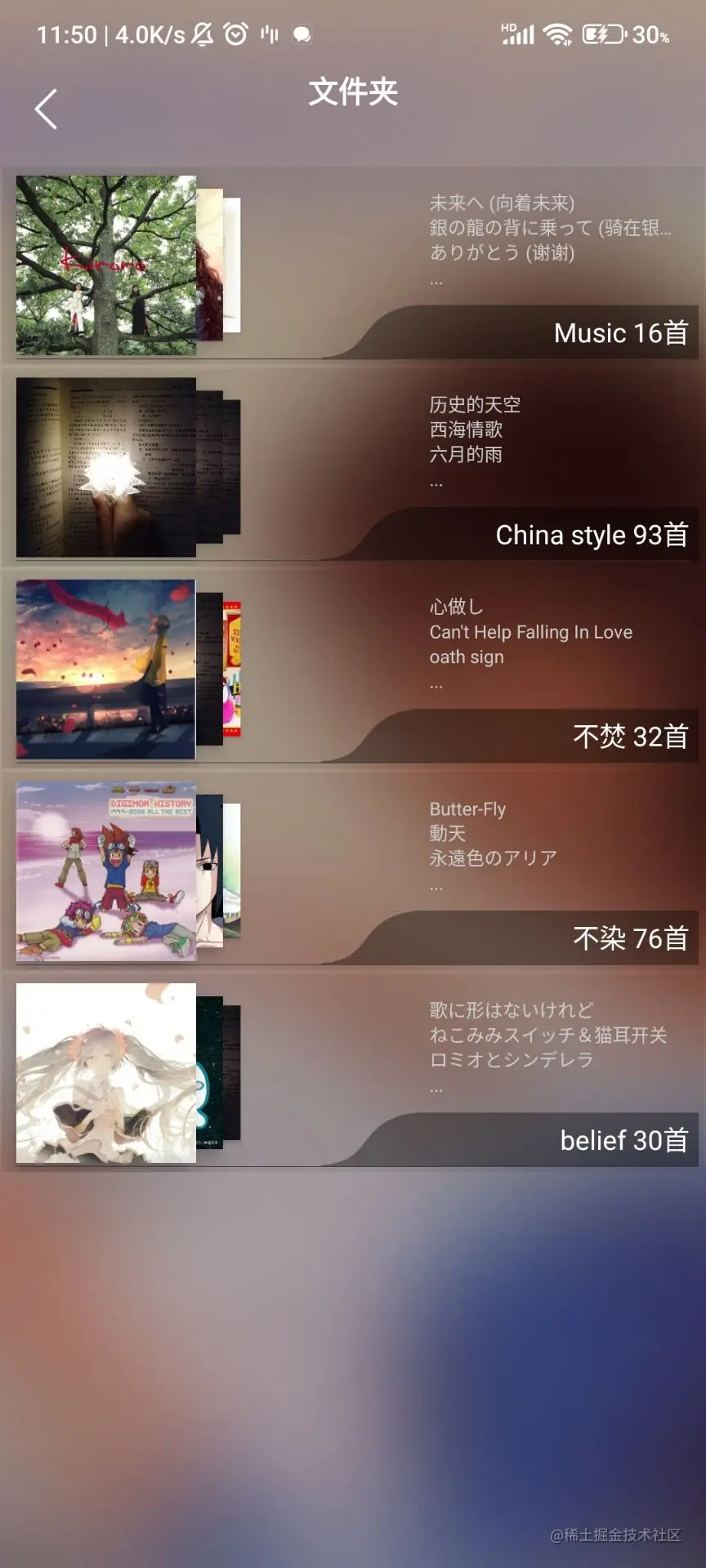Open the China style folder

[351, 467]
